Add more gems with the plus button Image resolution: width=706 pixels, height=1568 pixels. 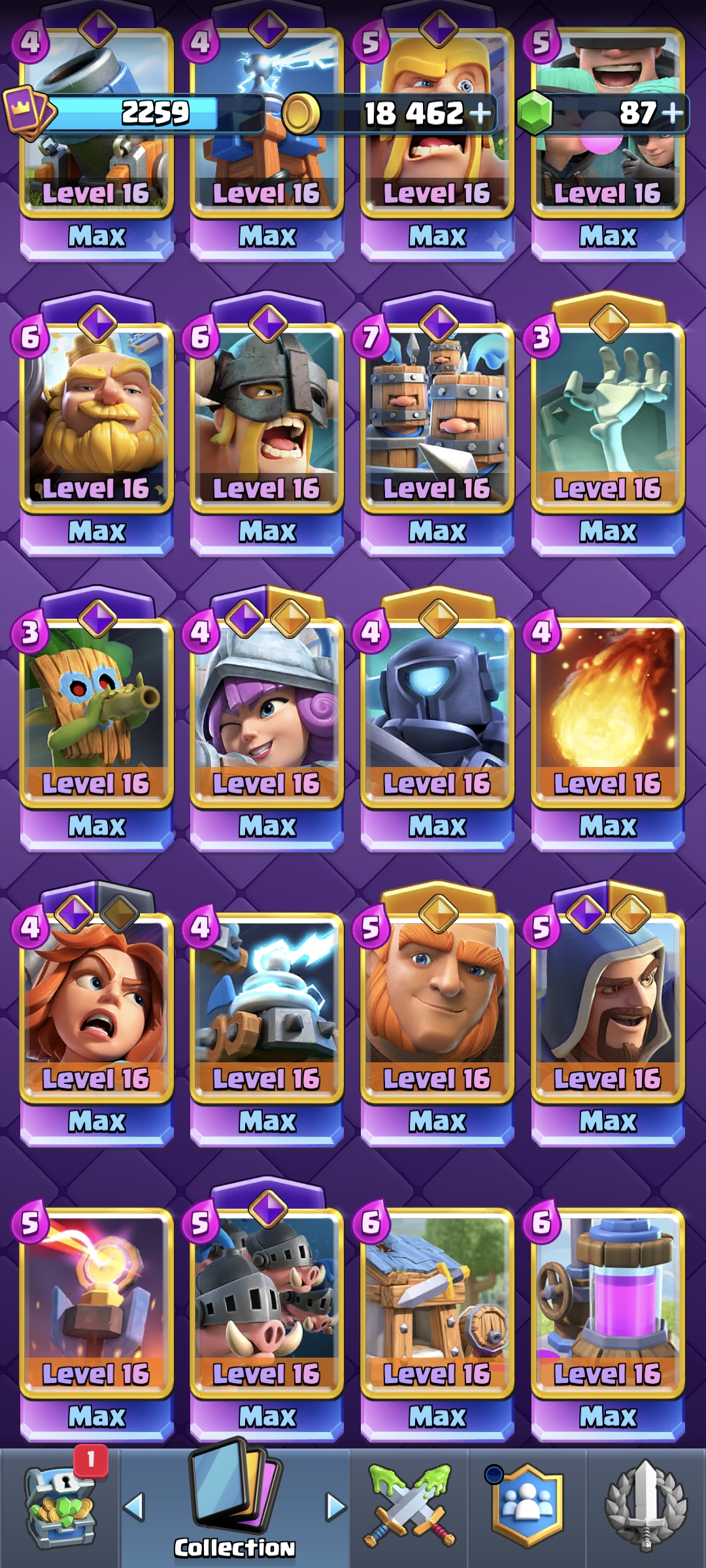click(x=673, y=113)
